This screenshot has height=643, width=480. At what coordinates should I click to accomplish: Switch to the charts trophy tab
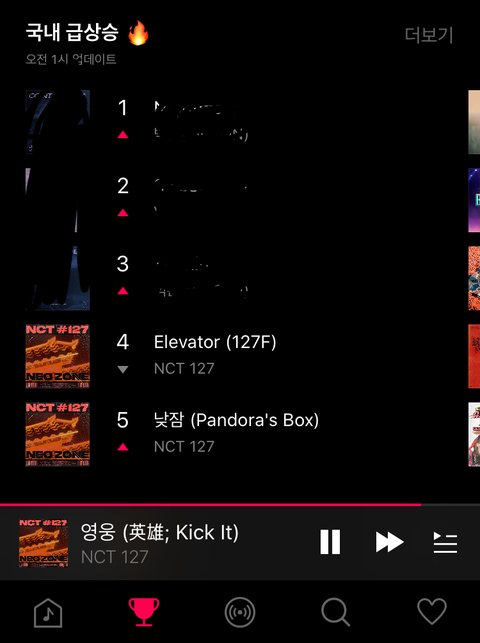tap(144, 612)
